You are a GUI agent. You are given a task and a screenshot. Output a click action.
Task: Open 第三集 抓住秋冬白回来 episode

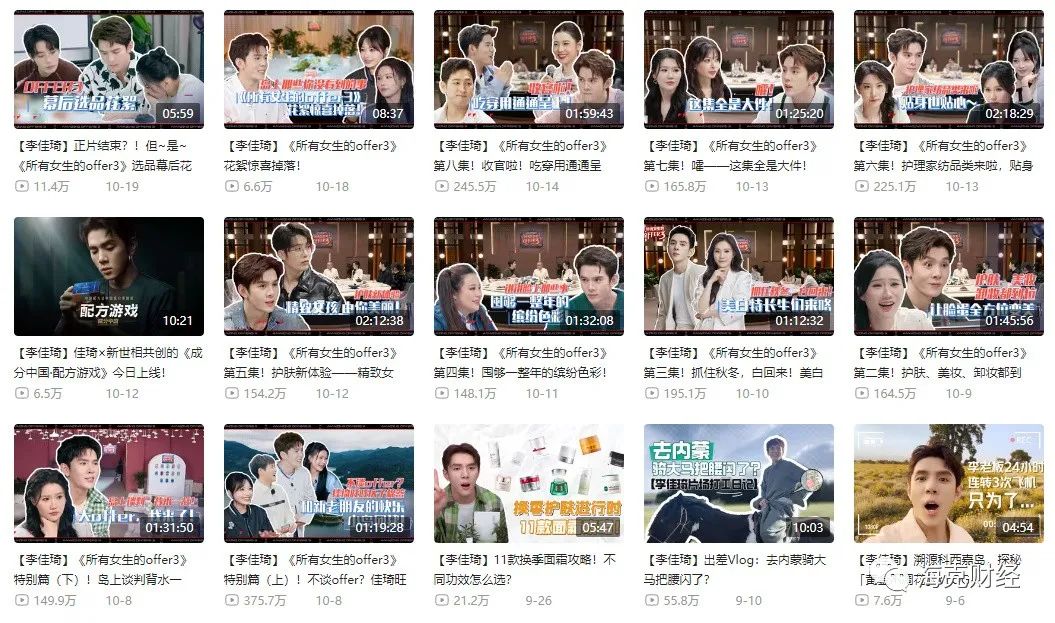tap(738, 276)
